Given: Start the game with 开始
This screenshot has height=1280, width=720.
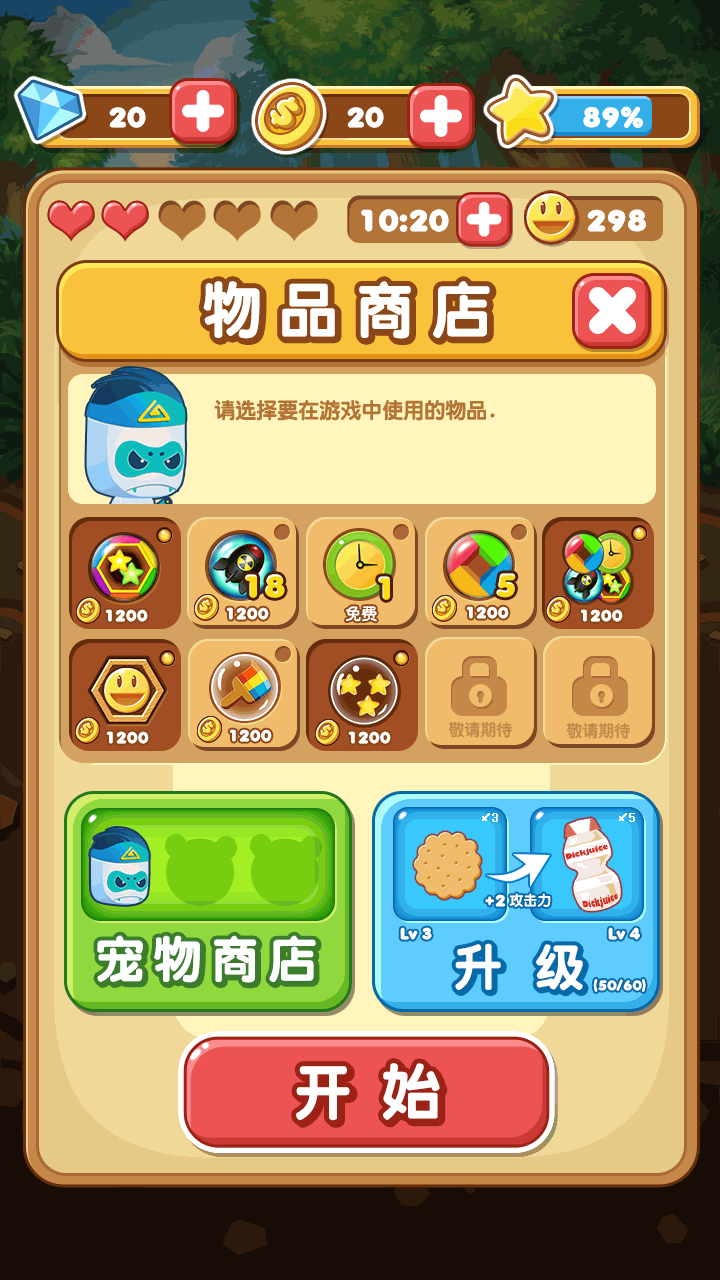Looking at the screenshot, I should pyautogui.click(x=367, y=1092).
